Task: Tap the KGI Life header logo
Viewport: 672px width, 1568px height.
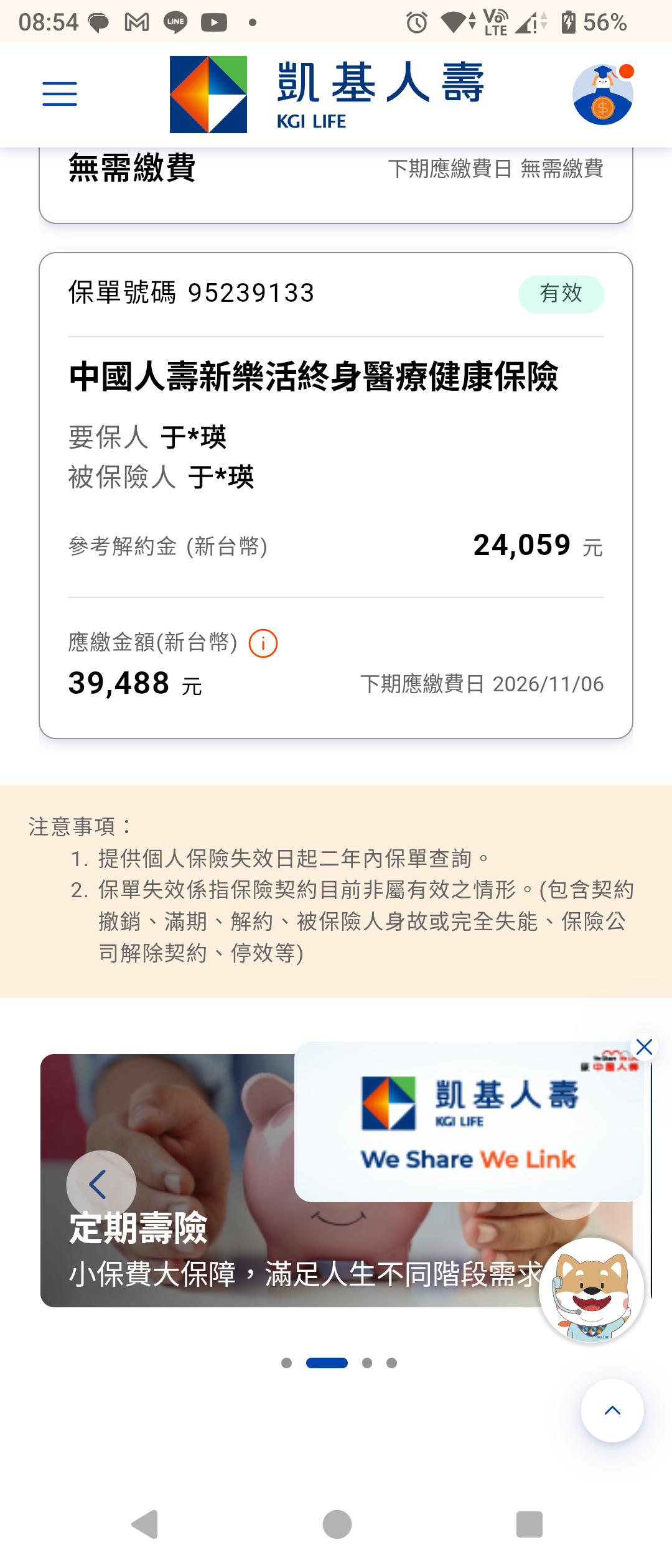Action: [x=327, y=95]
